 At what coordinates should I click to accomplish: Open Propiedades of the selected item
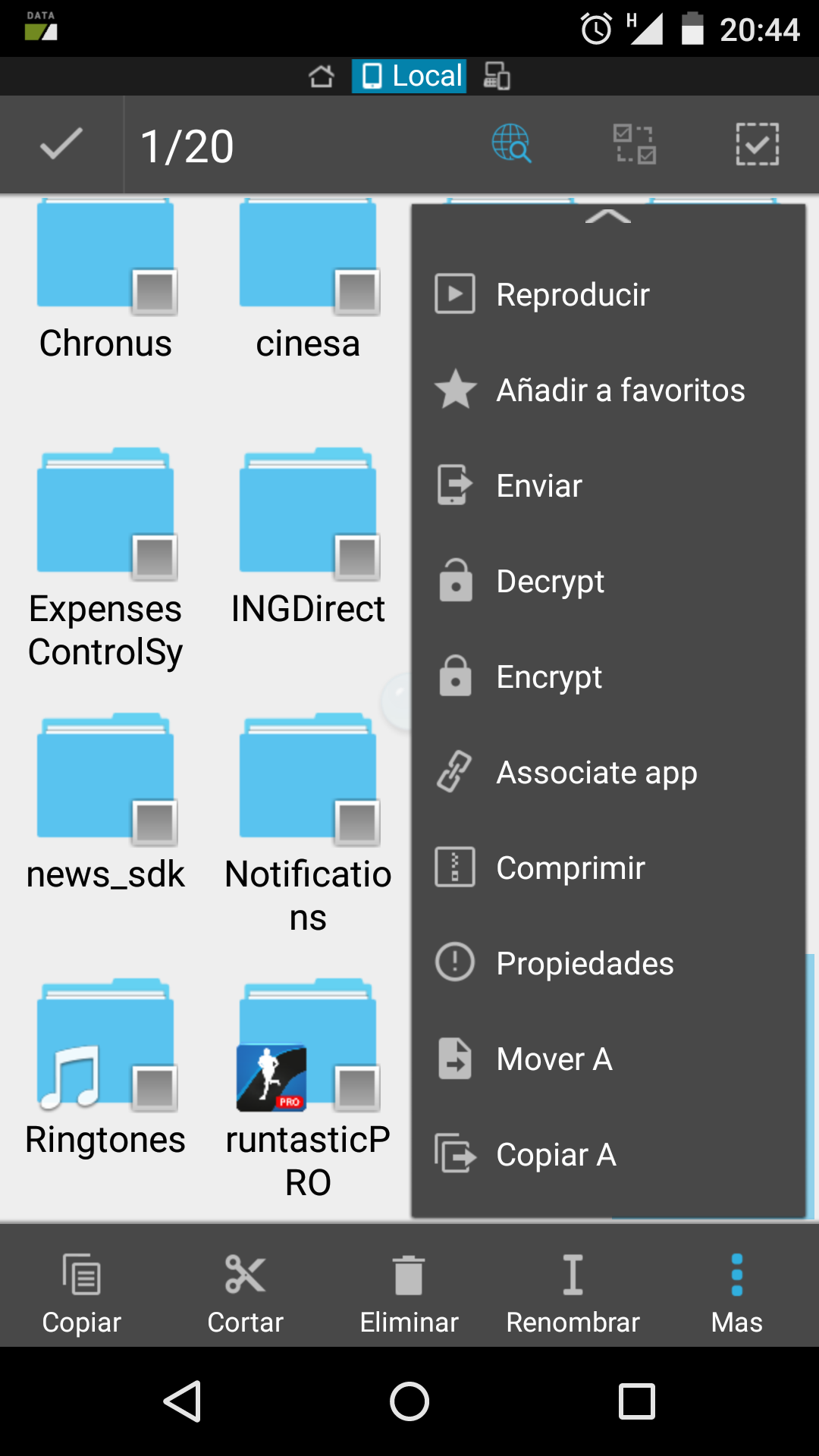pyautogui.click(x=585, y=963)
